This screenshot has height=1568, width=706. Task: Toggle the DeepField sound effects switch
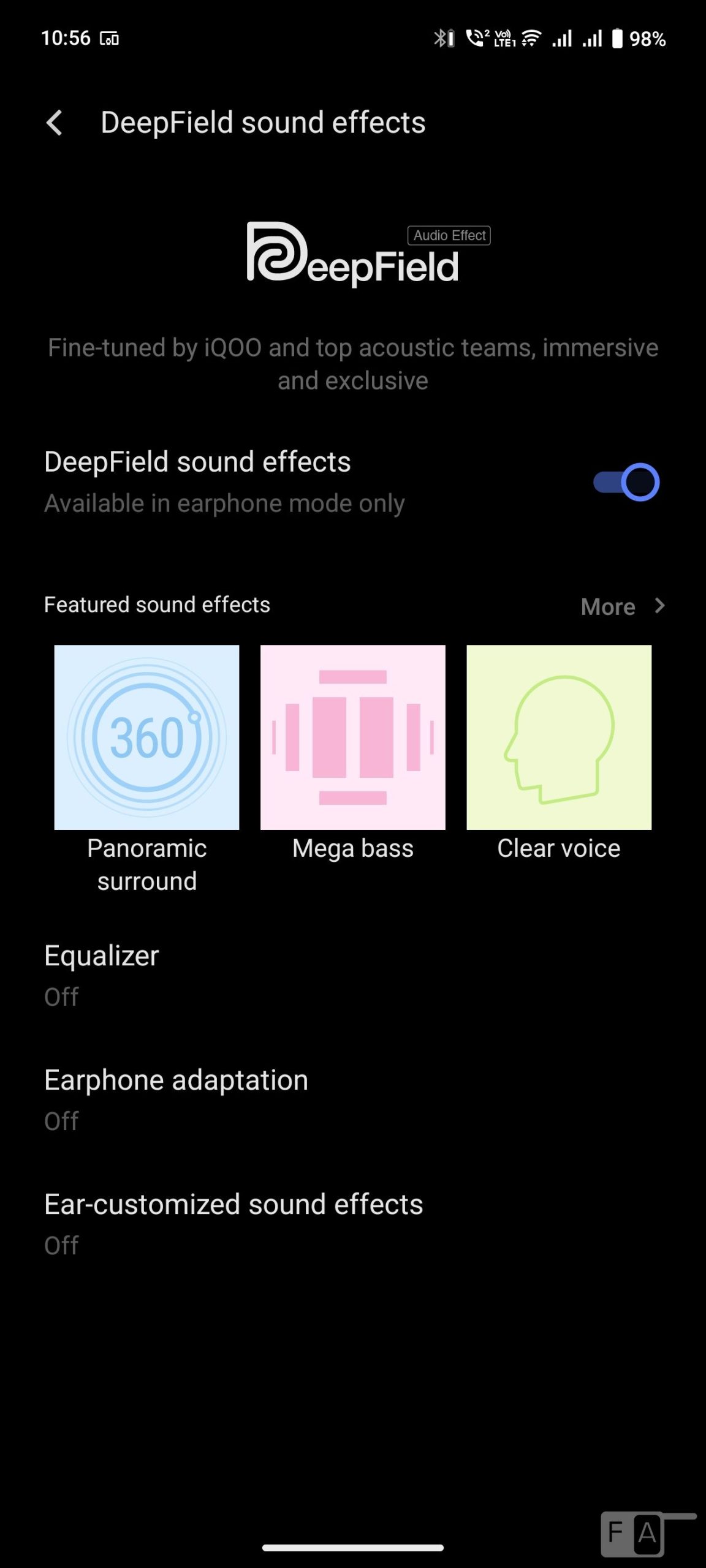pos(626,482)
